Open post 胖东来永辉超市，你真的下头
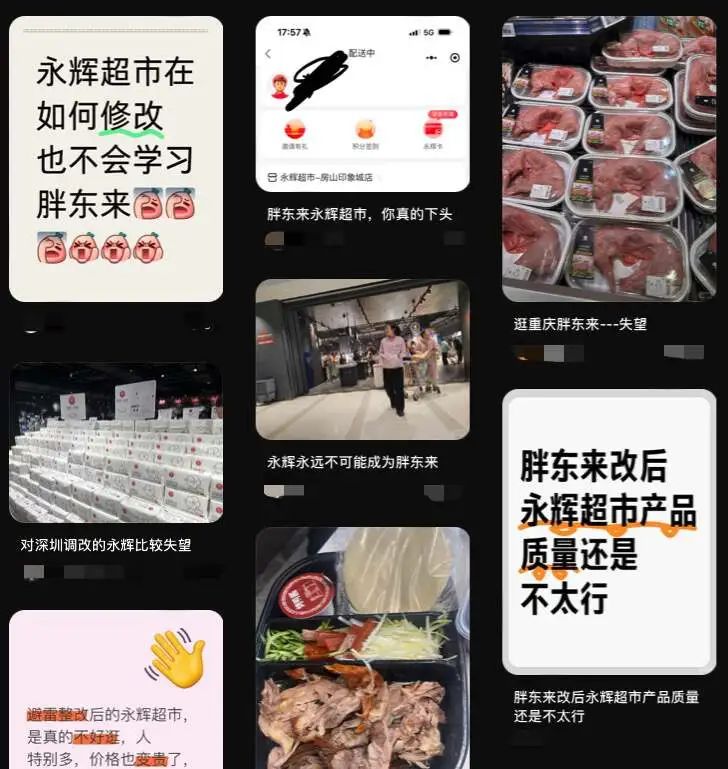The width and height of the screenshot is (728, 769). (x=362, y=104)
